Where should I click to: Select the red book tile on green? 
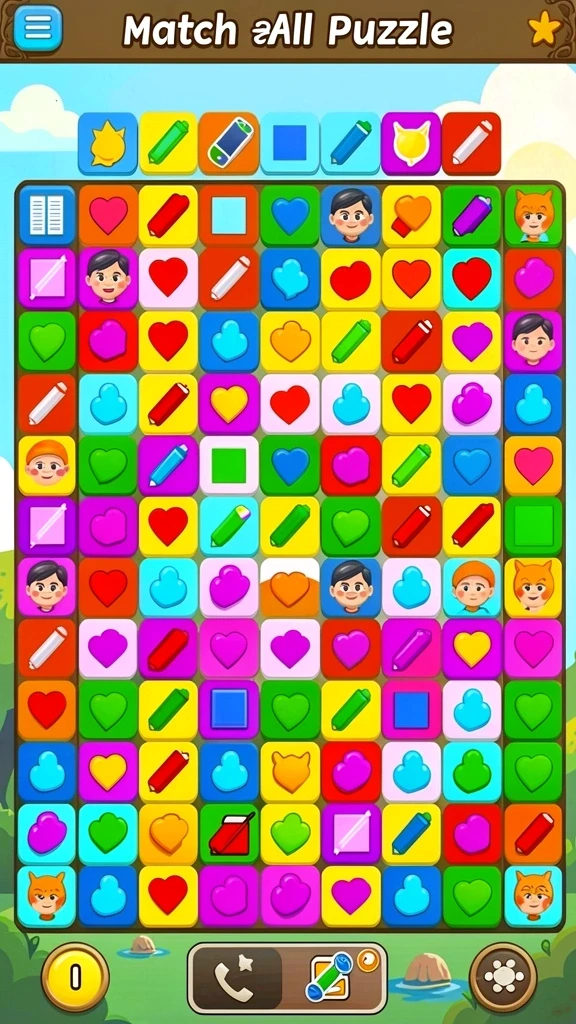229,834
